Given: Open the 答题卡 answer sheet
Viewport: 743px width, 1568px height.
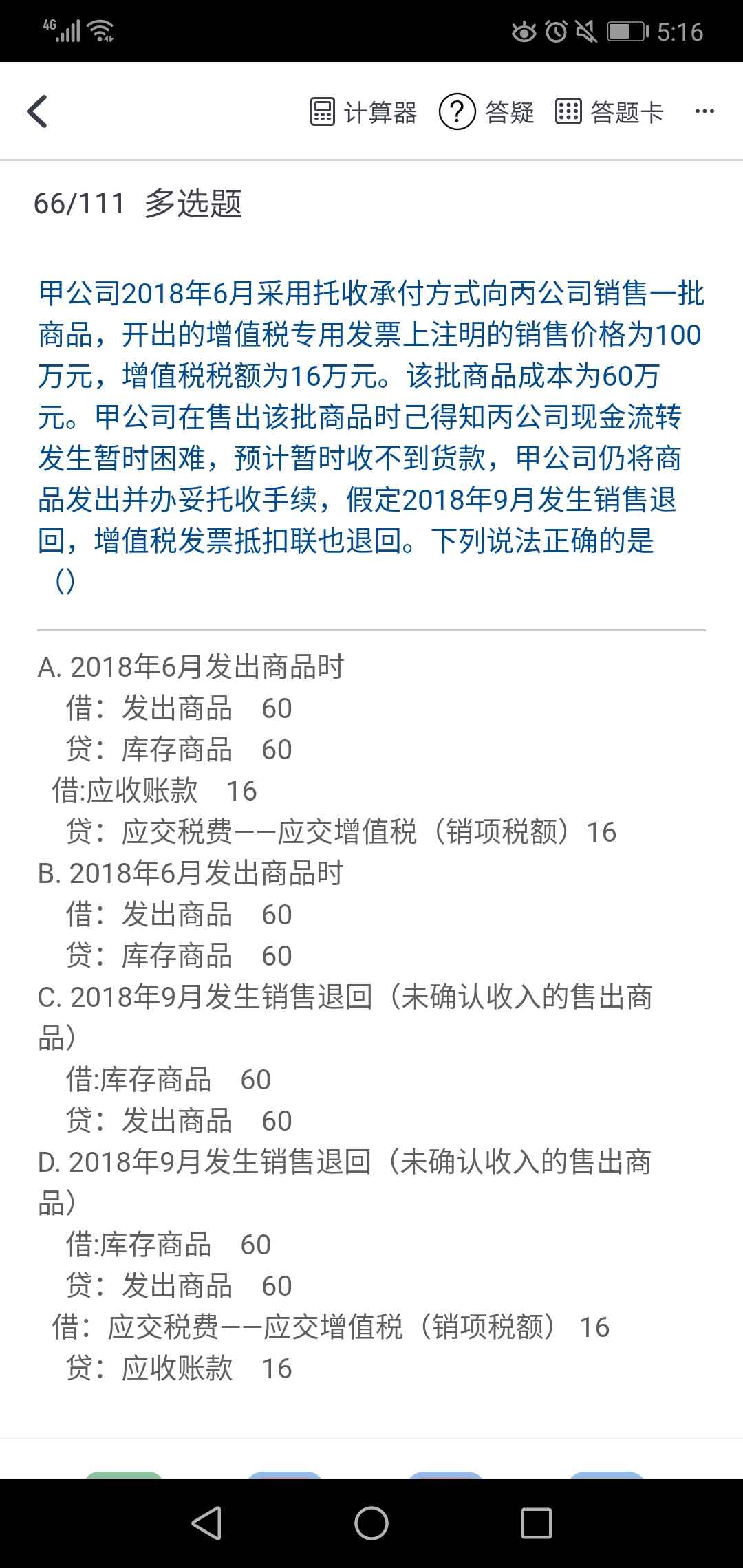Looking at the screenshot, I should tap(610, 111).
